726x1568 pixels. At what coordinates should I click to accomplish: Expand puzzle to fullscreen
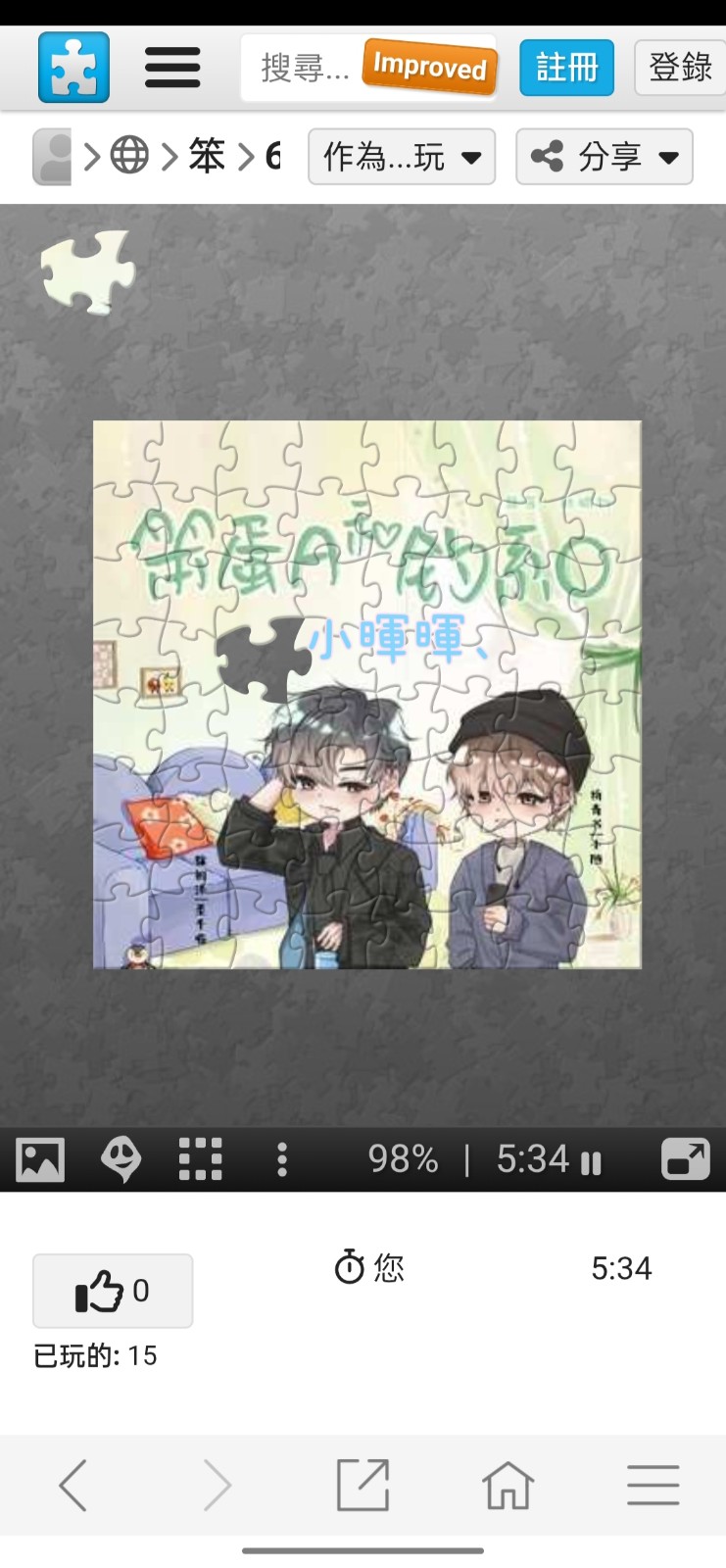[x=686, y=1159]
